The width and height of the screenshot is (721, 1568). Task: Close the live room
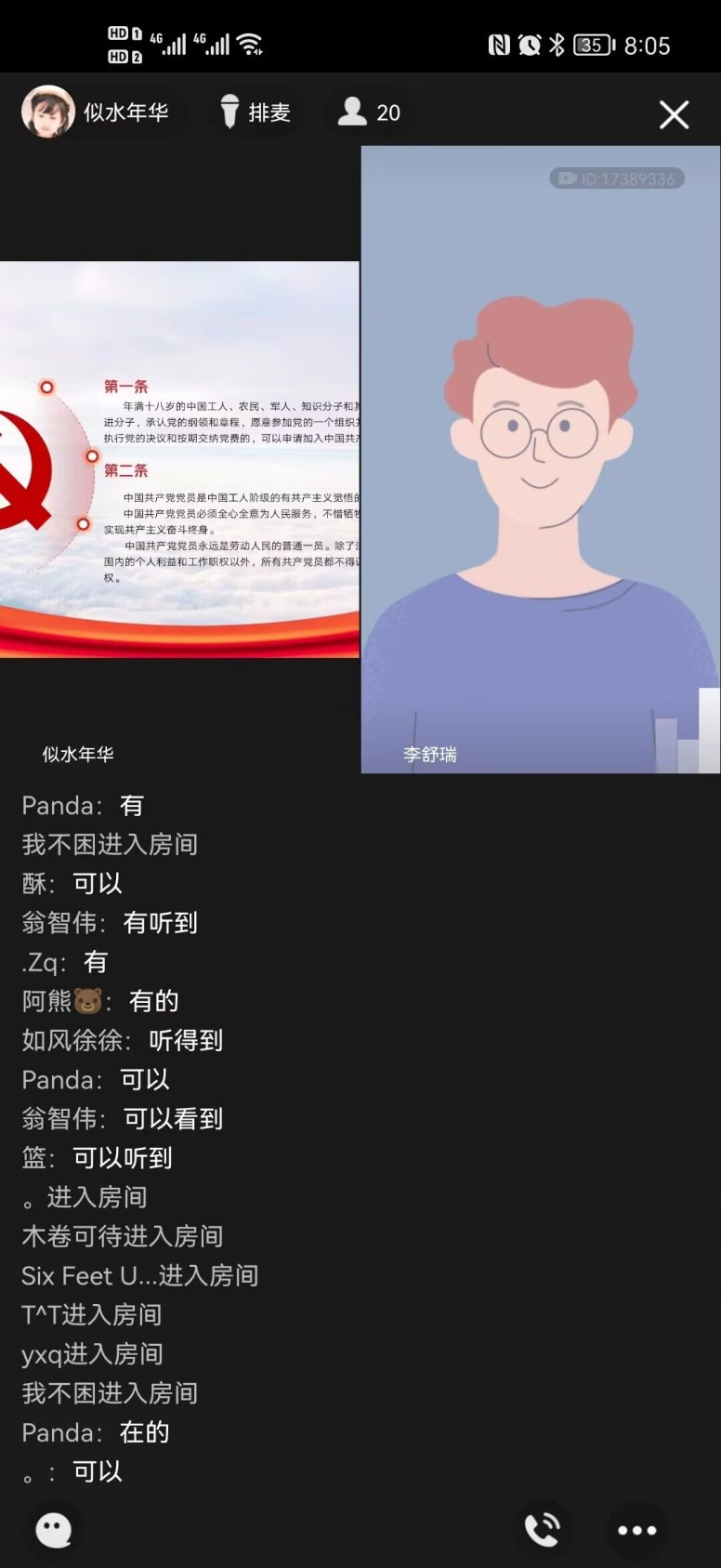(x=674, y=114)
